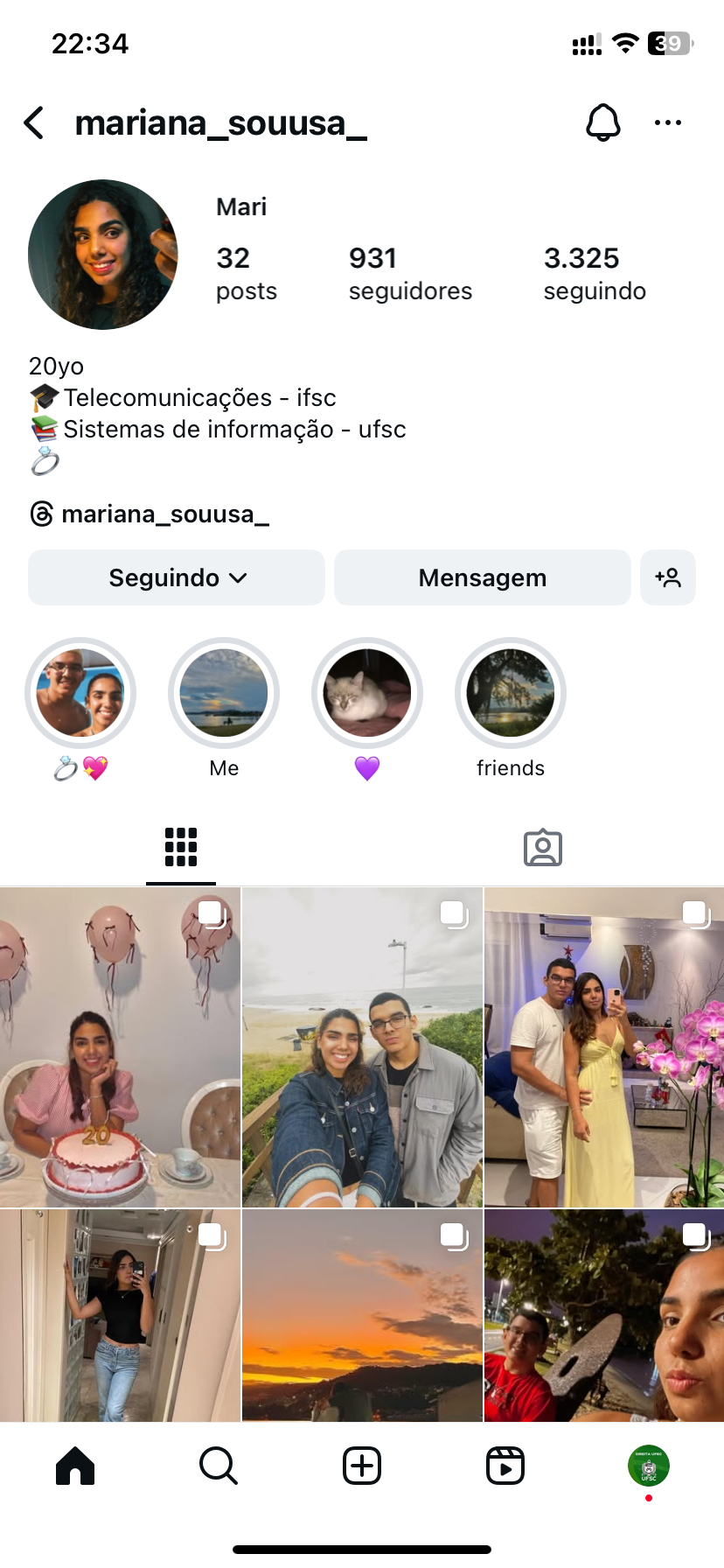This screenshot has height=1568, width=724.
Task: Open the Reels tab
Action: (x=505, y=1466)
